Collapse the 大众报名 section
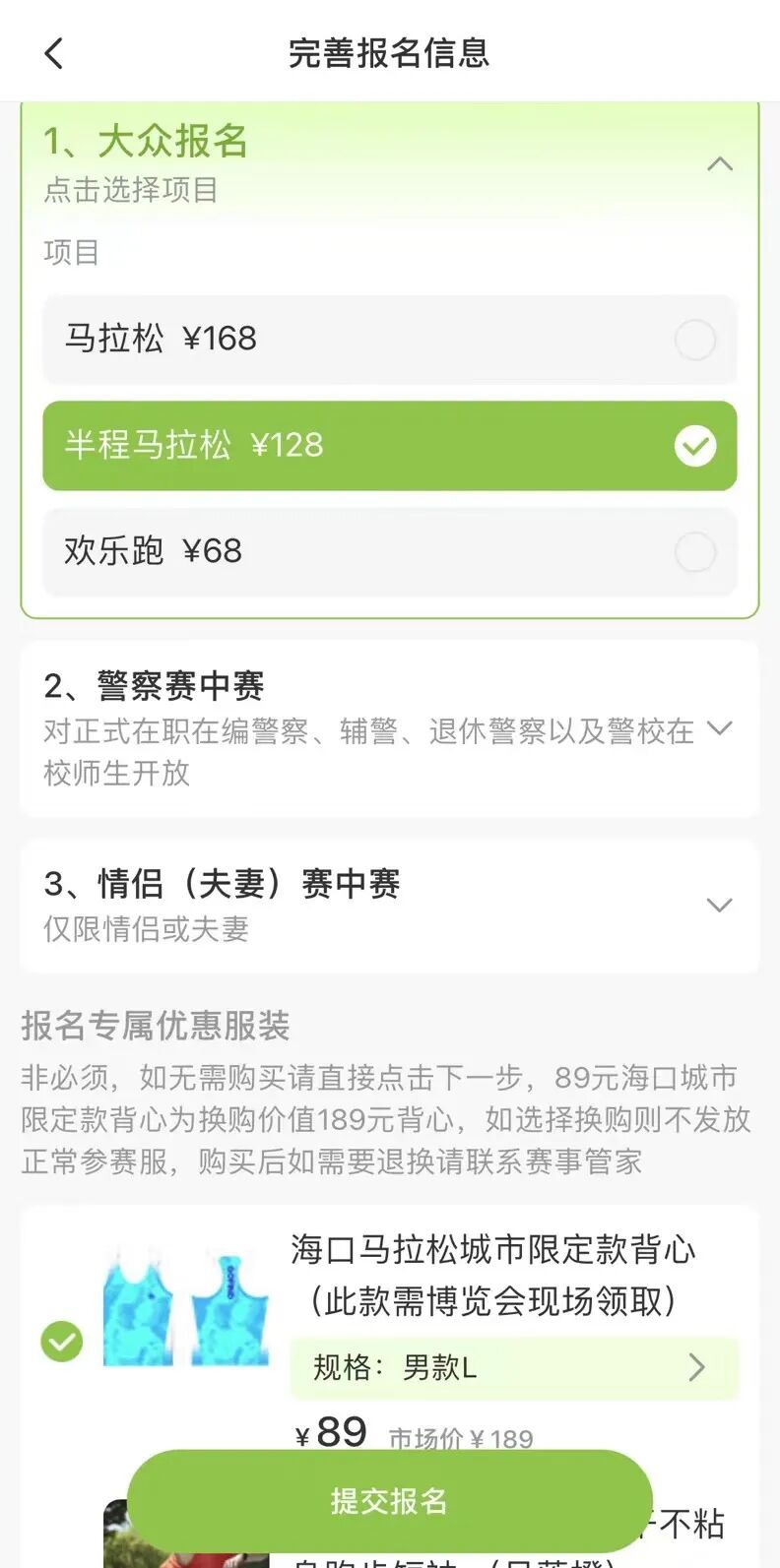780x1568 pixels. [x=720, y=164]
